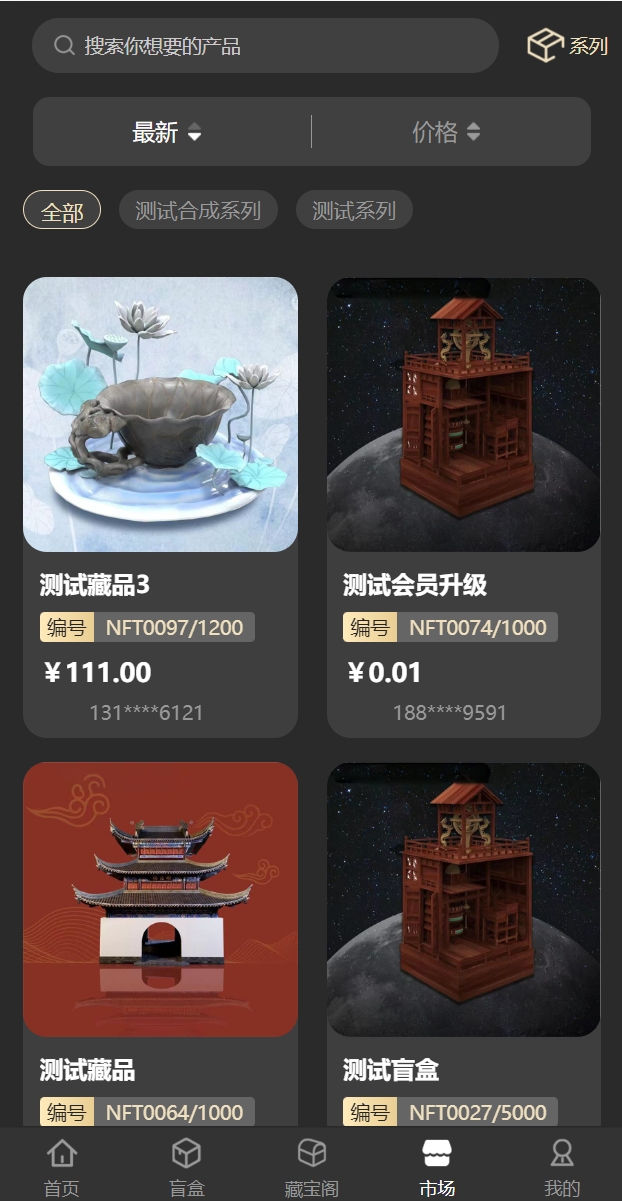Switch to the 盲盒 tab
The width and height of the screenshot is (622, 1202).
coord(187,1166)
